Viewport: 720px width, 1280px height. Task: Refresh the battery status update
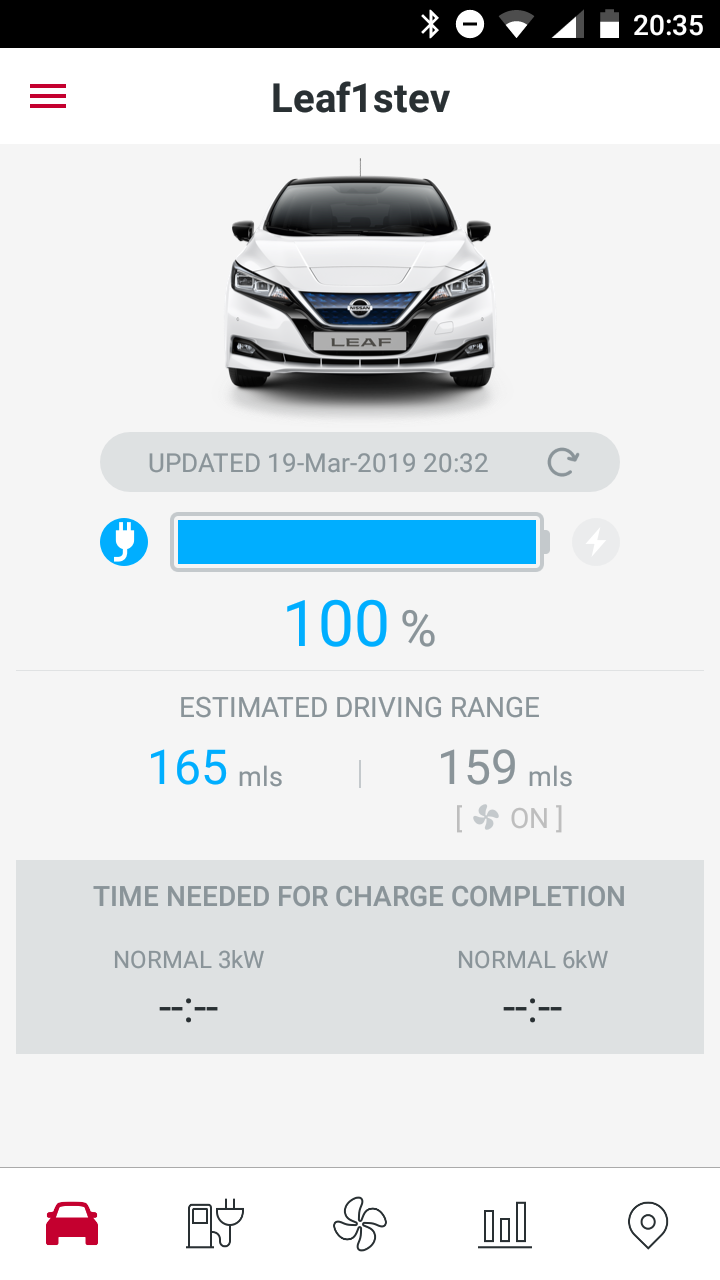click(563, 463)
